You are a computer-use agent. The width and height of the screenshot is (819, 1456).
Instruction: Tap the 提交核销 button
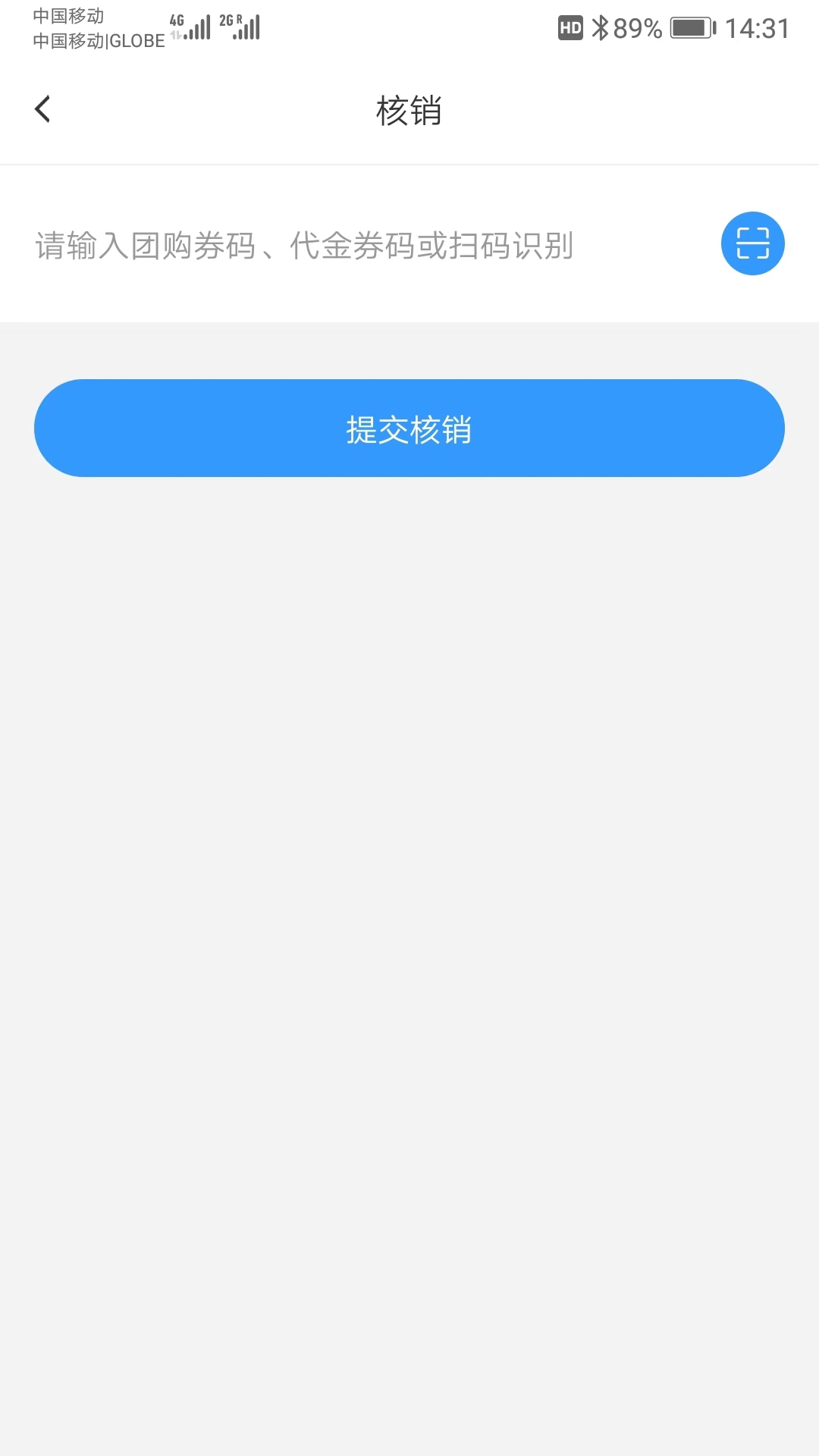pos(409,428)
